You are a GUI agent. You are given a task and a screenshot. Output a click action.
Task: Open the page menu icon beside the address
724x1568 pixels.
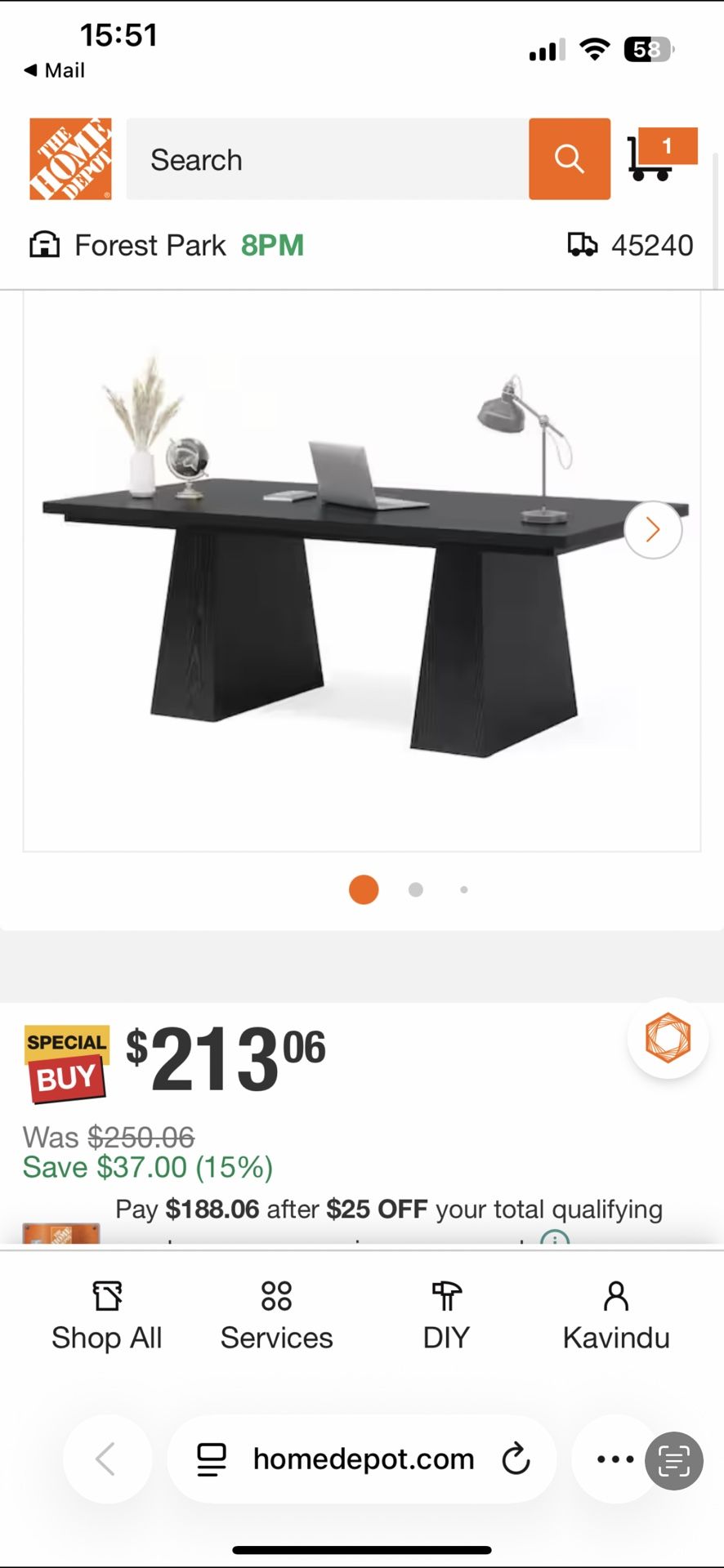tap(212, 1459)
